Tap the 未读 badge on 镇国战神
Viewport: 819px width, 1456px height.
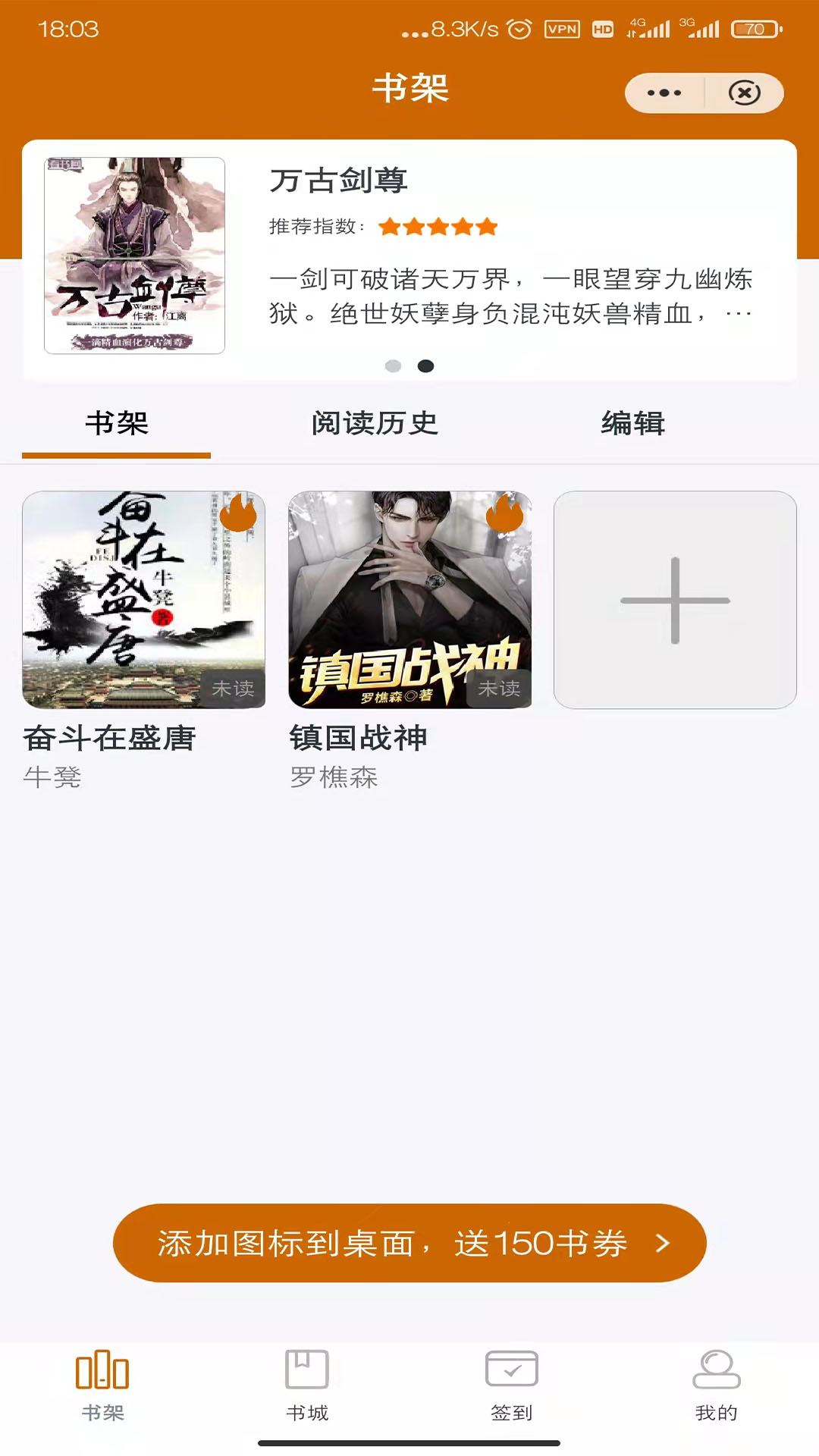502,689
